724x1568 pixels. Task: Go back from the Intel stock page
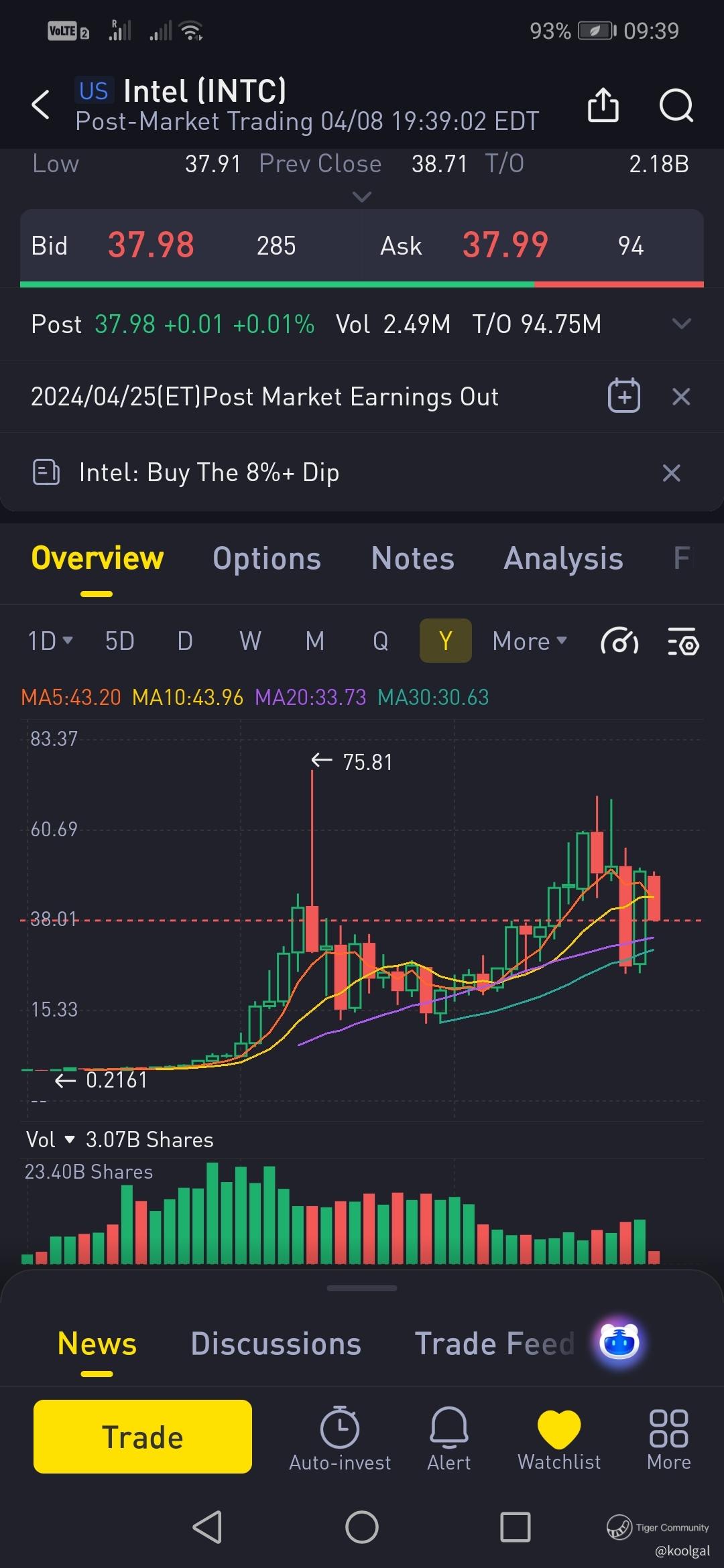click(x=41, y=105)
